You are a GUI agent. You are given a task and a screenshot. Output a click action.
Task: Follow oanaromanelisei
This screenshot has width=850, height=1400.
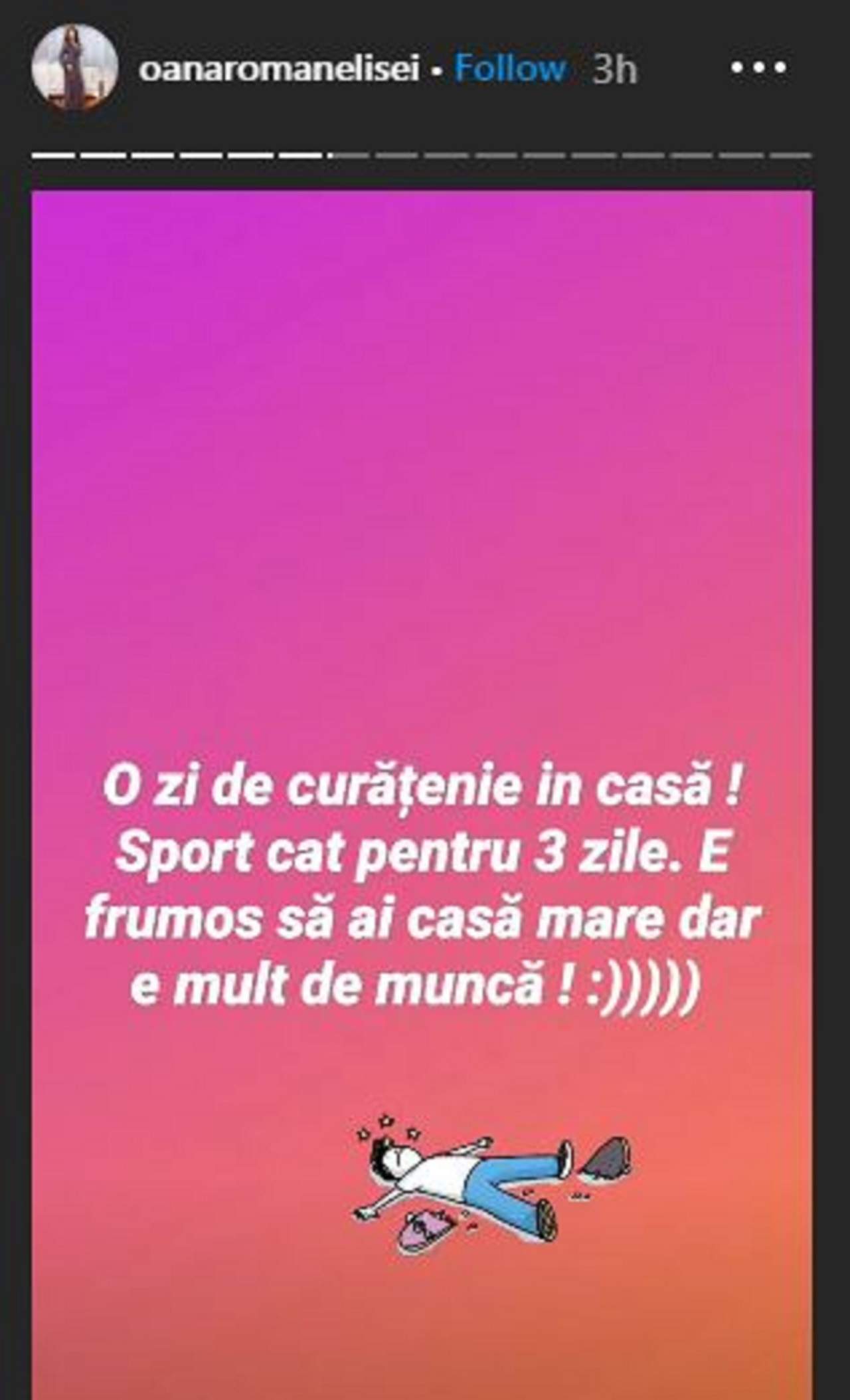(510, 68)
